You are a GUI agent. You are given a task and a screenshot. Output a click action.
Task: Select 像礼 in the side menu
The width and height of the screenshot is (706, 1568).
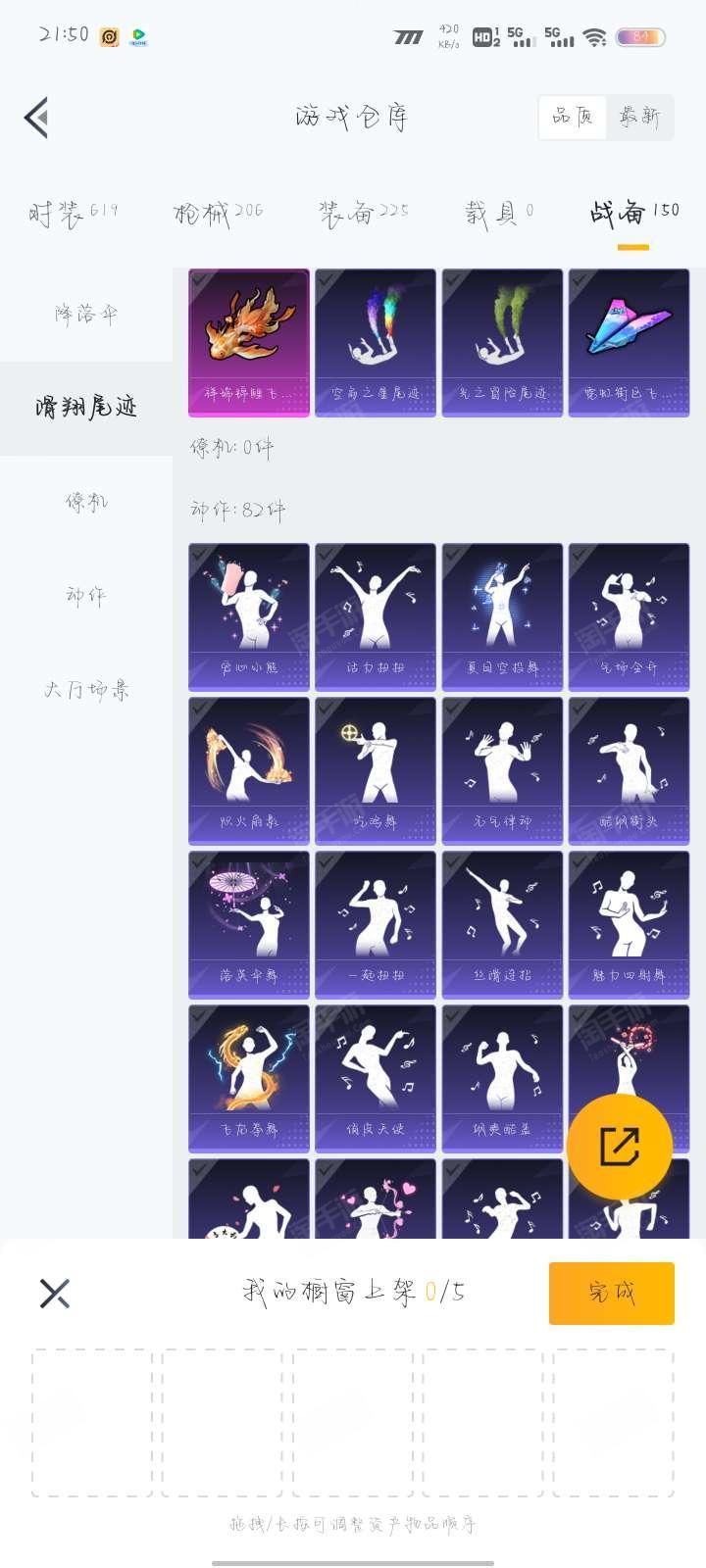[x=86, y=502]
